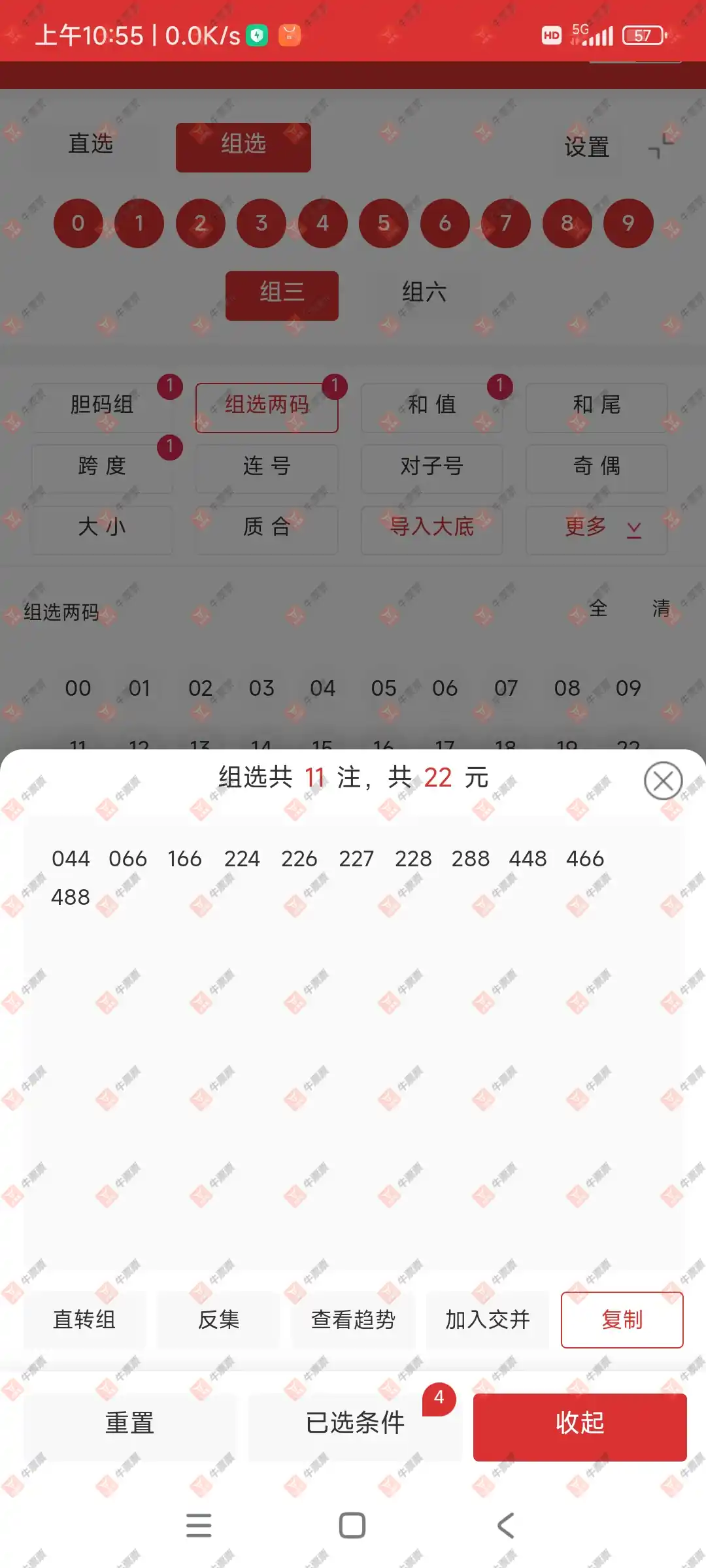The width and height of the screenshot is (706, 1568).
Task: Expand 更多 filter options
Action: pos(596,527)
